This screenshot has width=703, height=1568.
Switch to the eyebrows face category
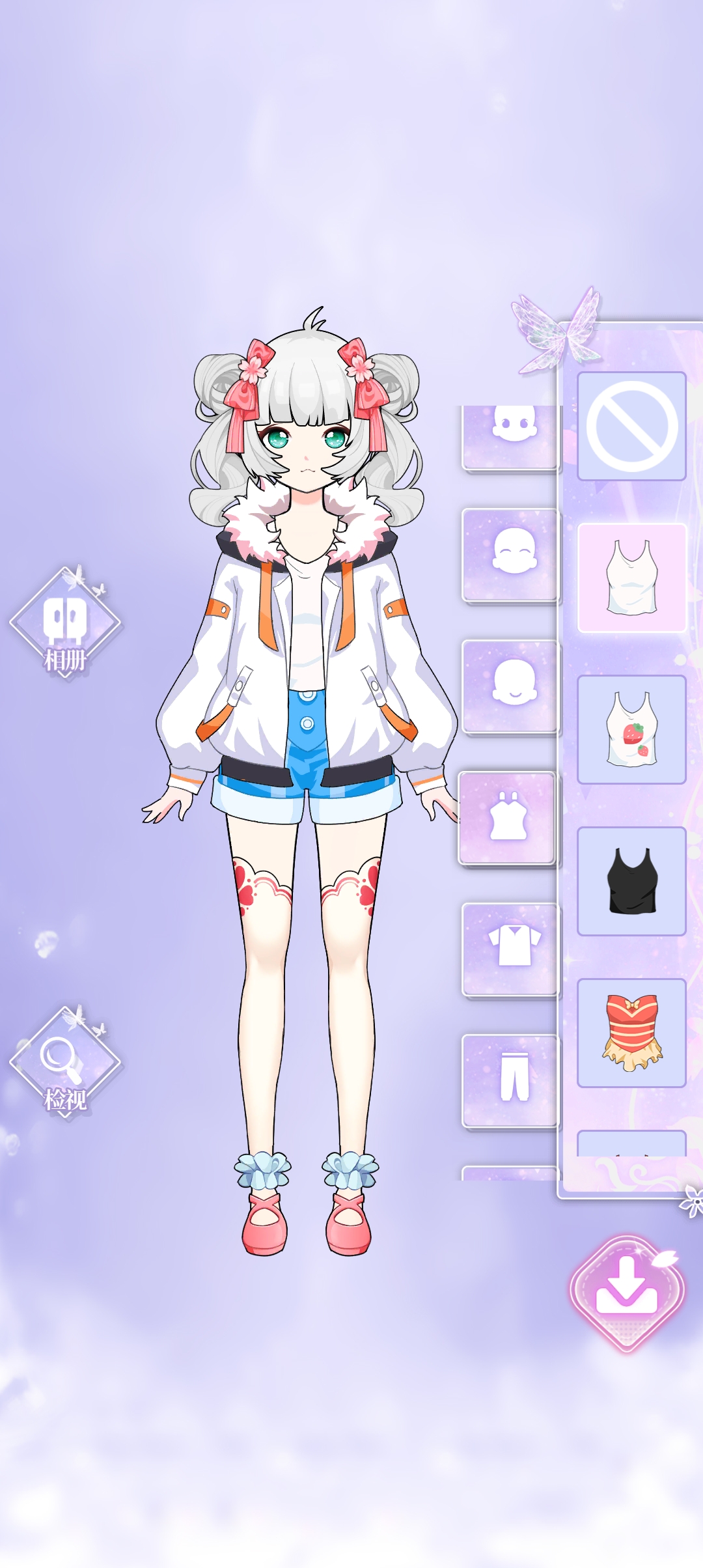511,555
